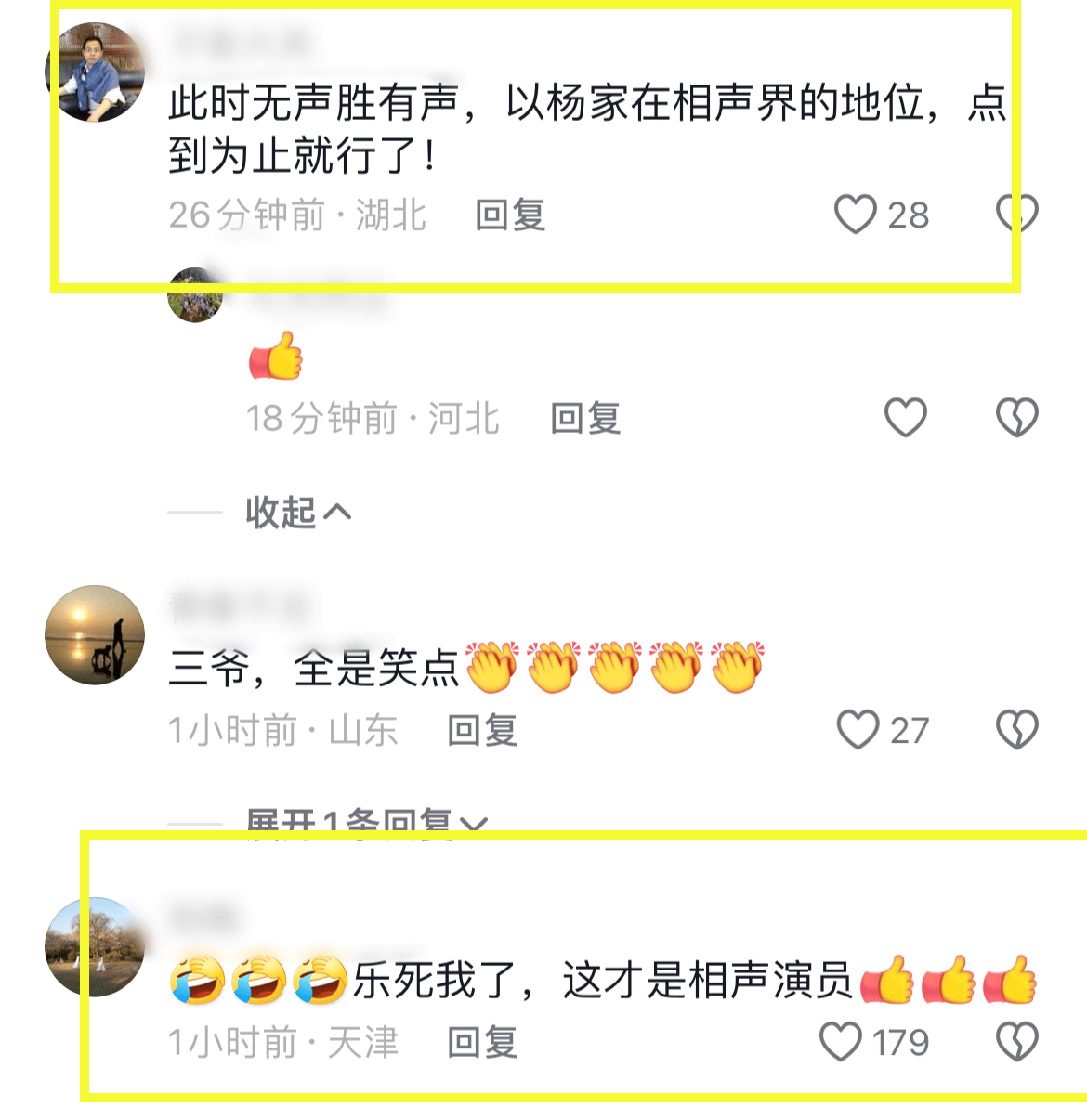Dislike the Hubei comment

coord(1016,215)
